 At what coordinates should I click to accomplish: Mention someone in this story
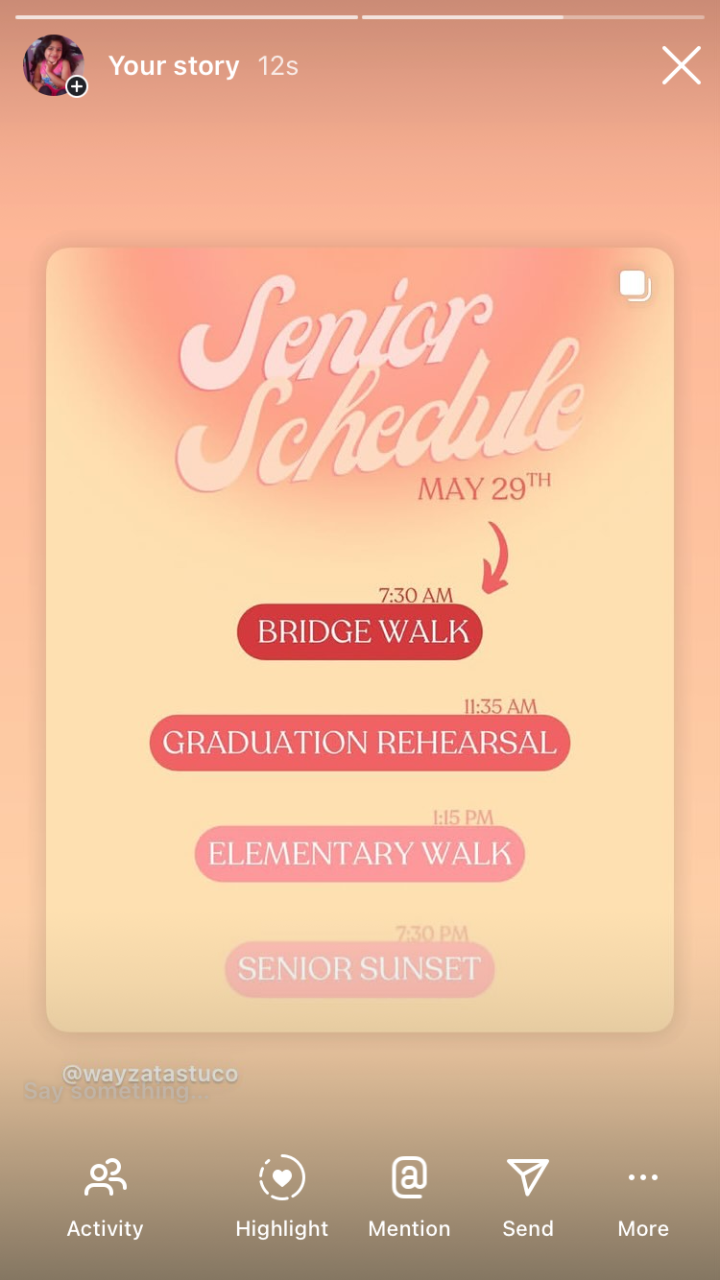point(409,1198)
